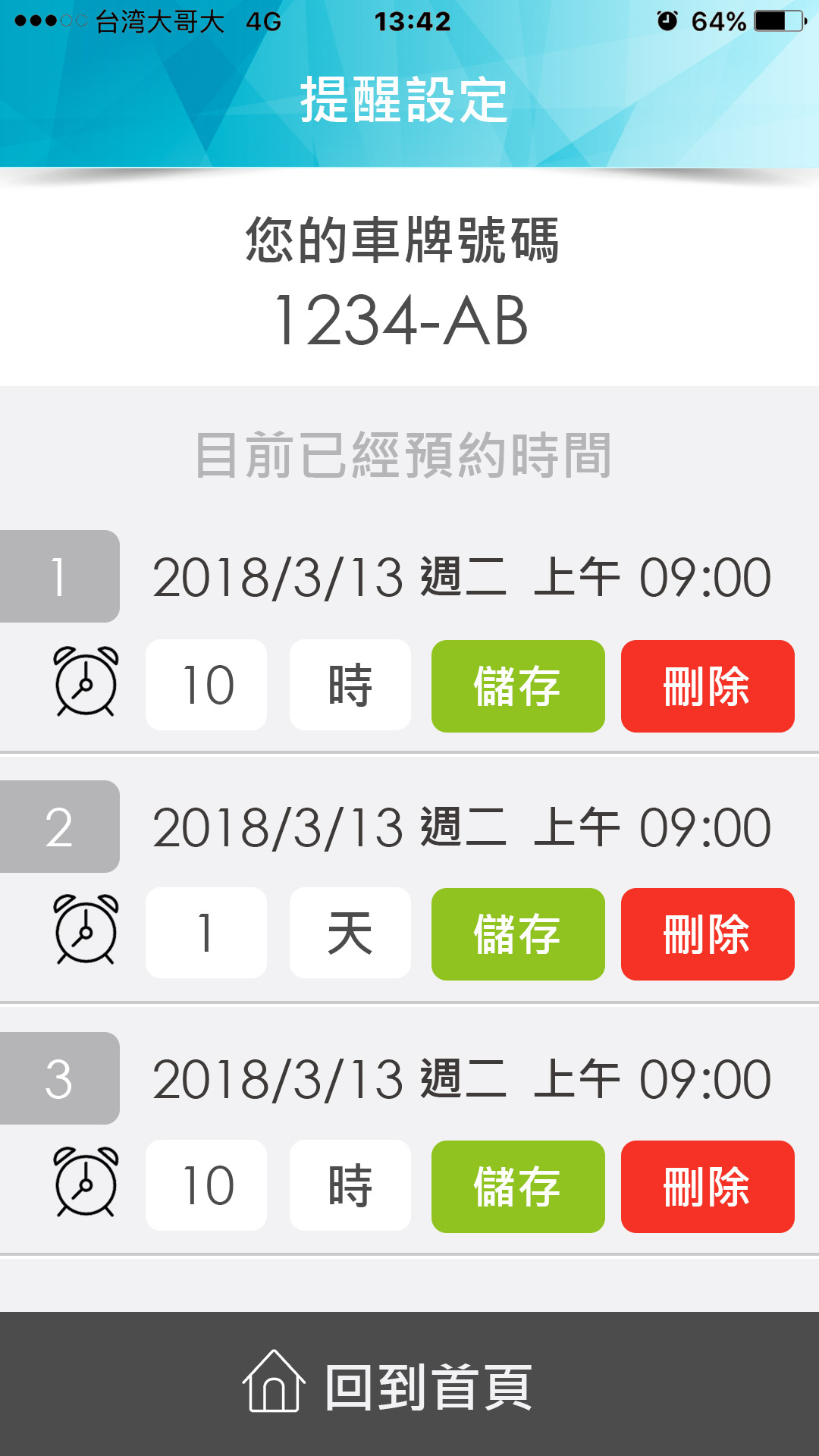Delete reminder for appointment 2

[x=708, y=934]
